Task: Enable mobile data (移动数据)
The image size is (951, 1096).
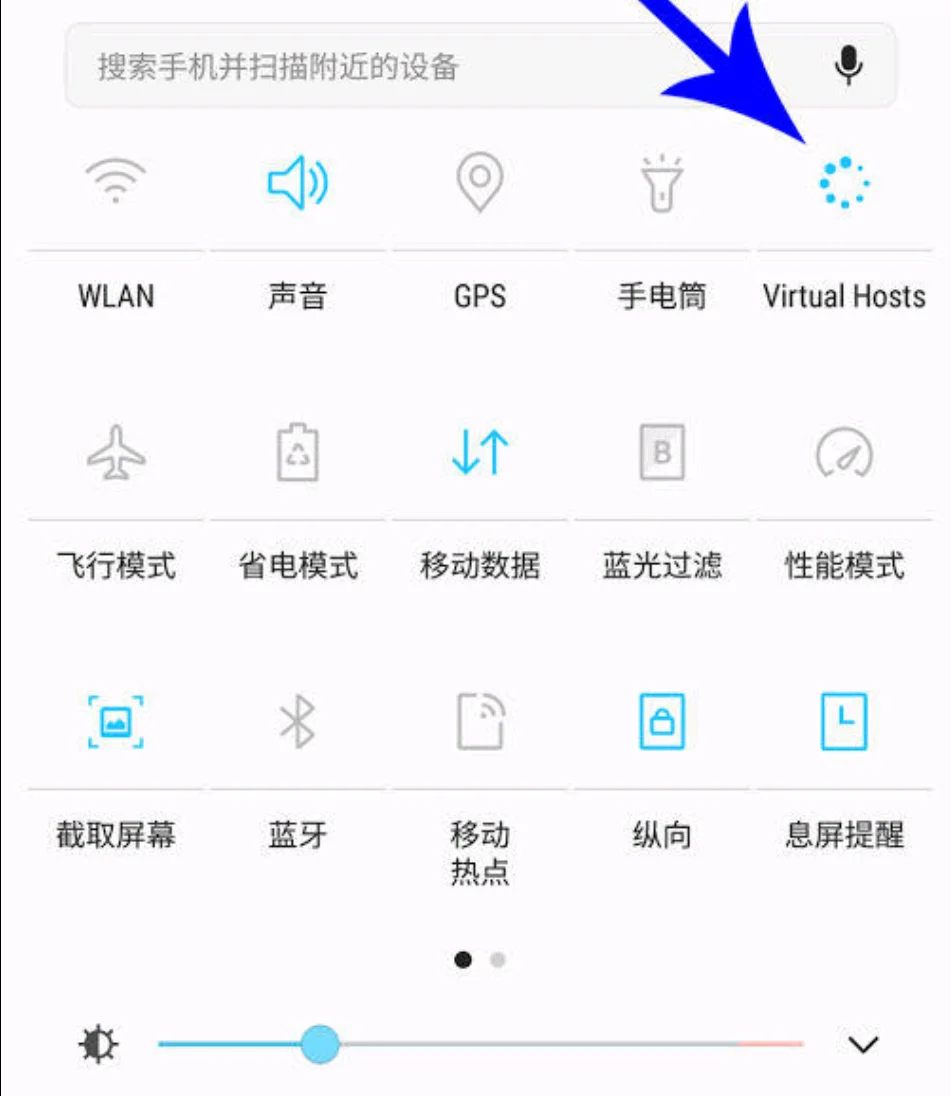Action: [479, 453]
